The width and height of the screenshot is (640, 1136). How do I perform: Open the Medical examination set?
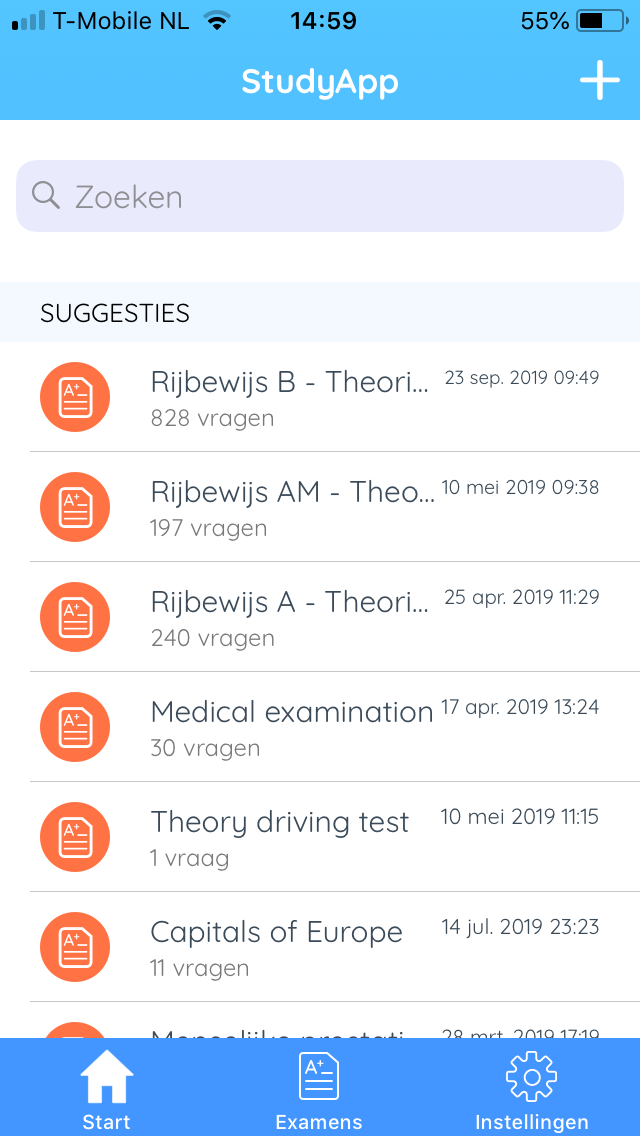[x=320, y=727]
